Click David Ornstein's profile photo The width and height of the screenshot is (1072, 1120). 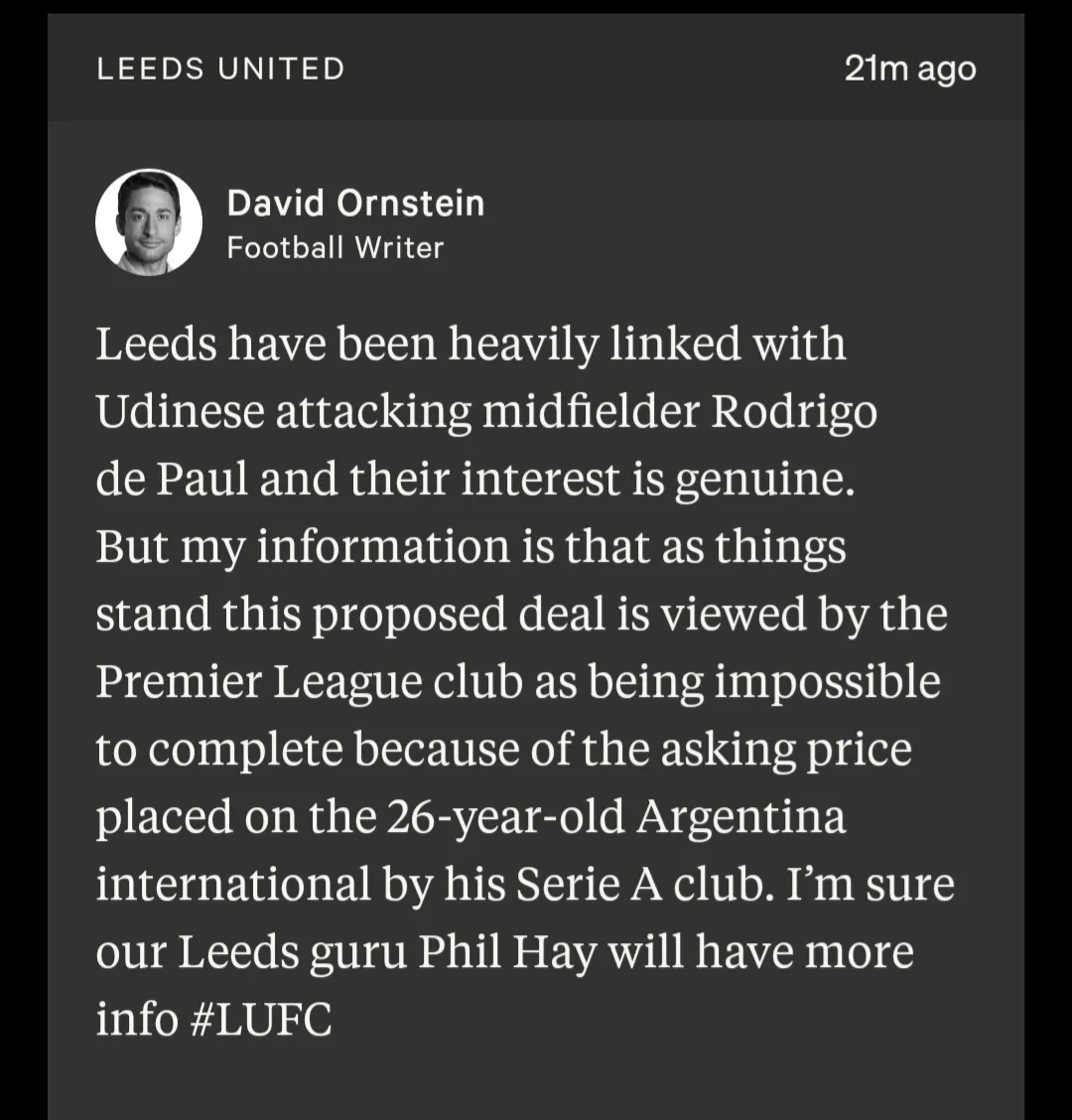[149, 220]
